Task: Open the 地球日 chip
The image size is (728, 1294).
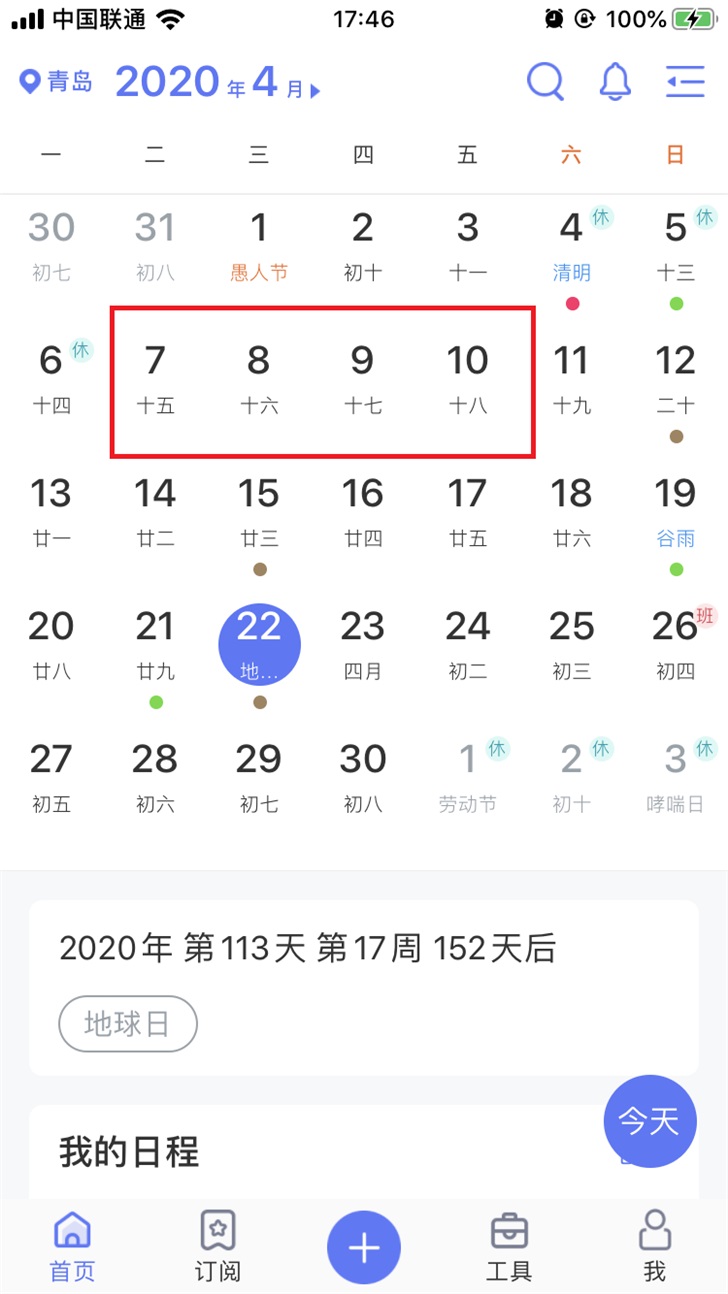Action: click(x=127, y=1023)
